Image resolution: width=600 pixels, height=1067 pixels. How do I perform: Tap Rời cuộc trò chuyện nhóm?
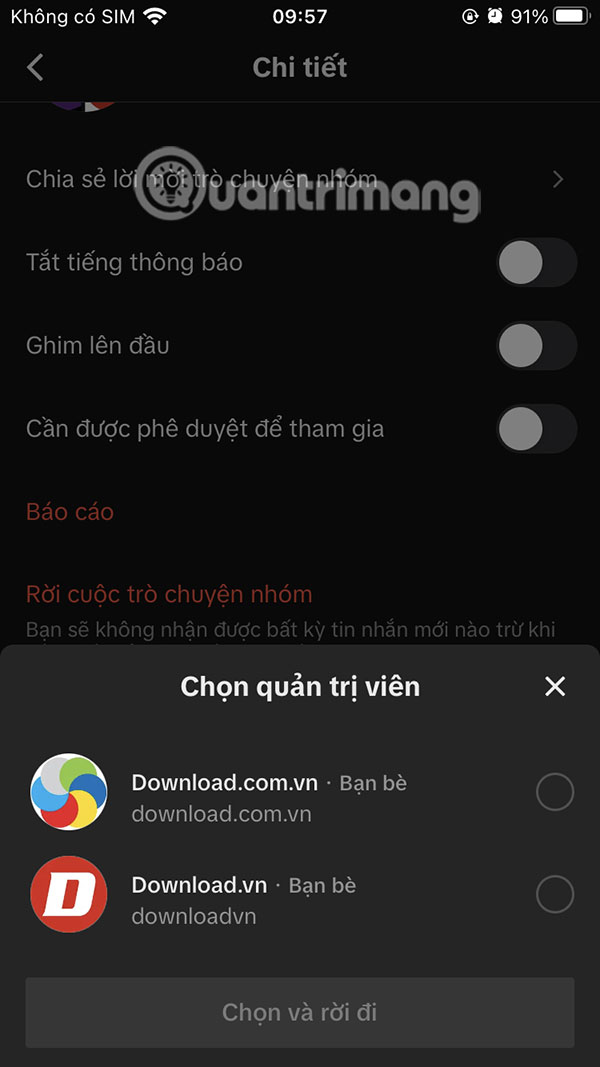pyautogui.click(x=169, y=594)
